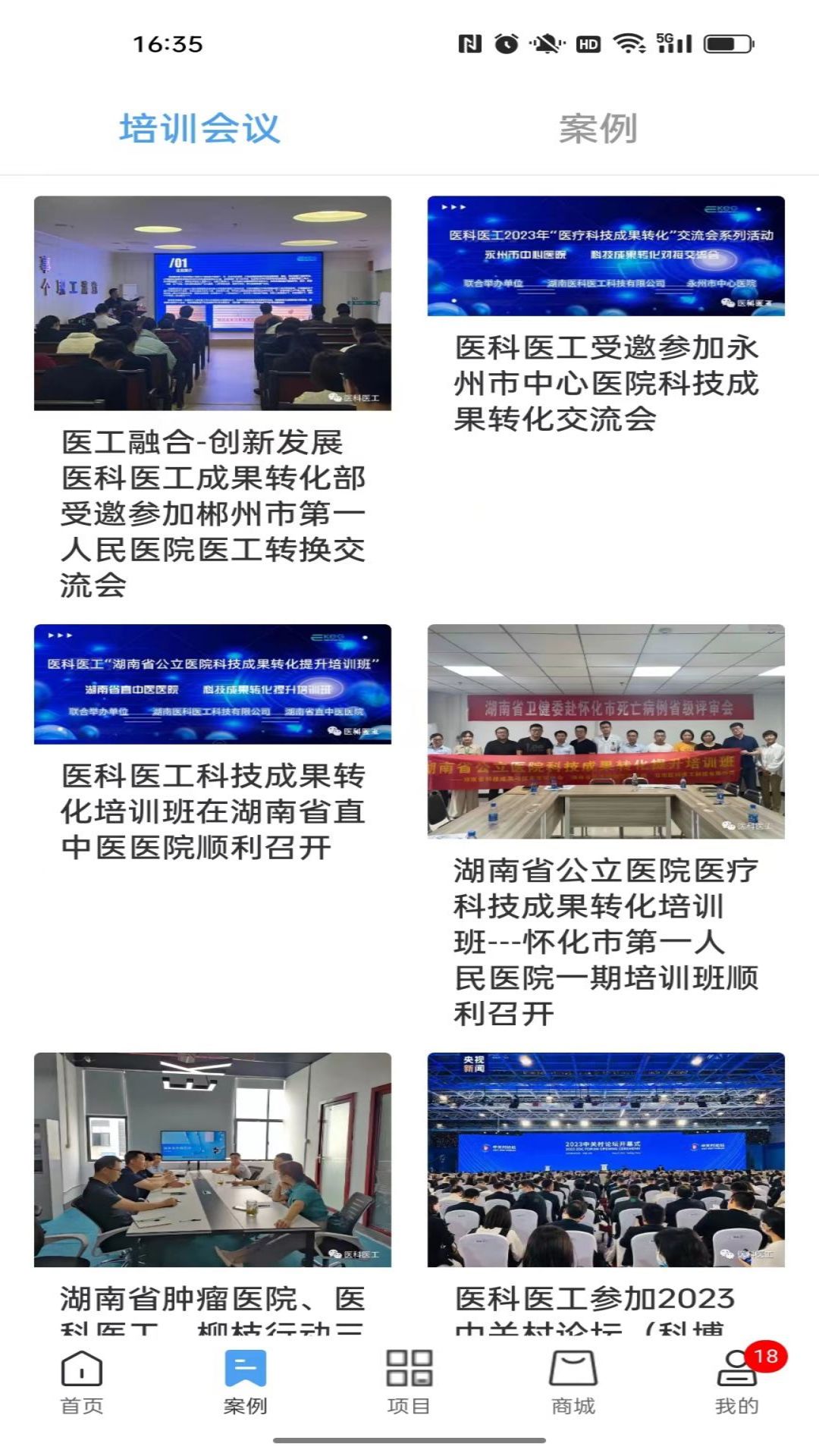Image resolution: width=819 pixels, height=1456 pixels.
Task: Select the 培训会议 top tab
Action: [x=200, y=128]
